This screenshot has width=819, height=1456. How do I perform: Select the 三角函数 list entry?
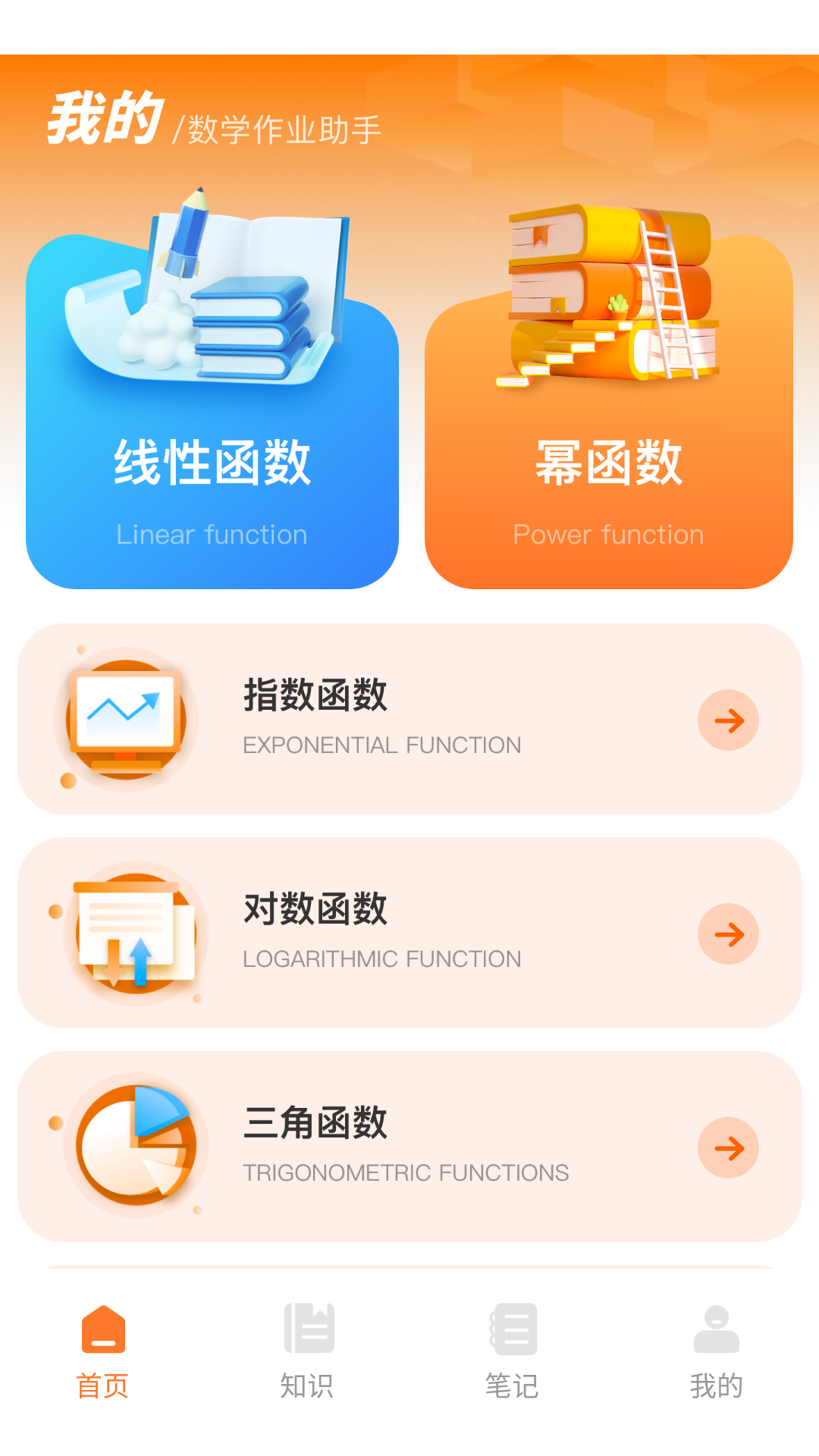[x=409, y=1145]
